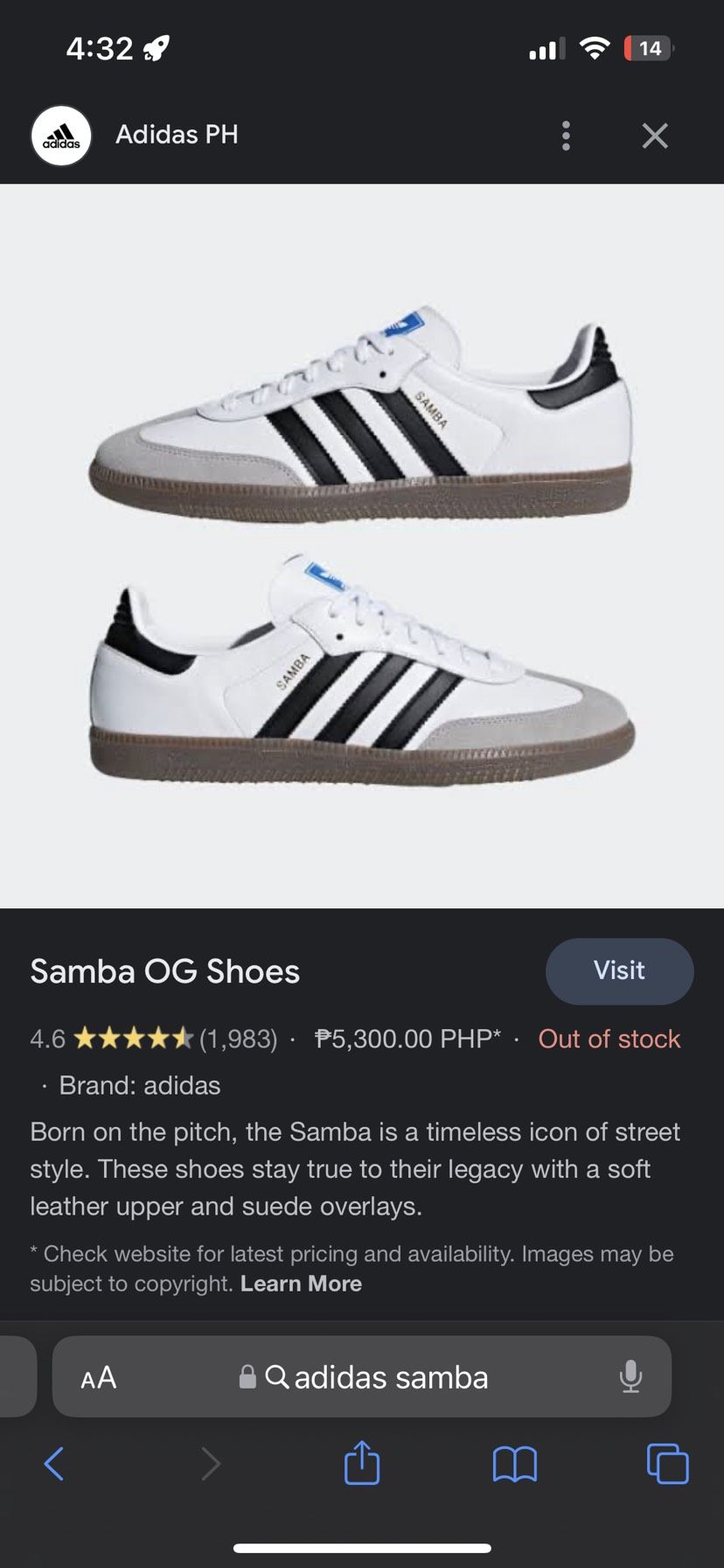Image resolution: width=724 pixels, height=1568 pixels.
Task: Open the three-dot overflow menu
Action: coord(566,136)
